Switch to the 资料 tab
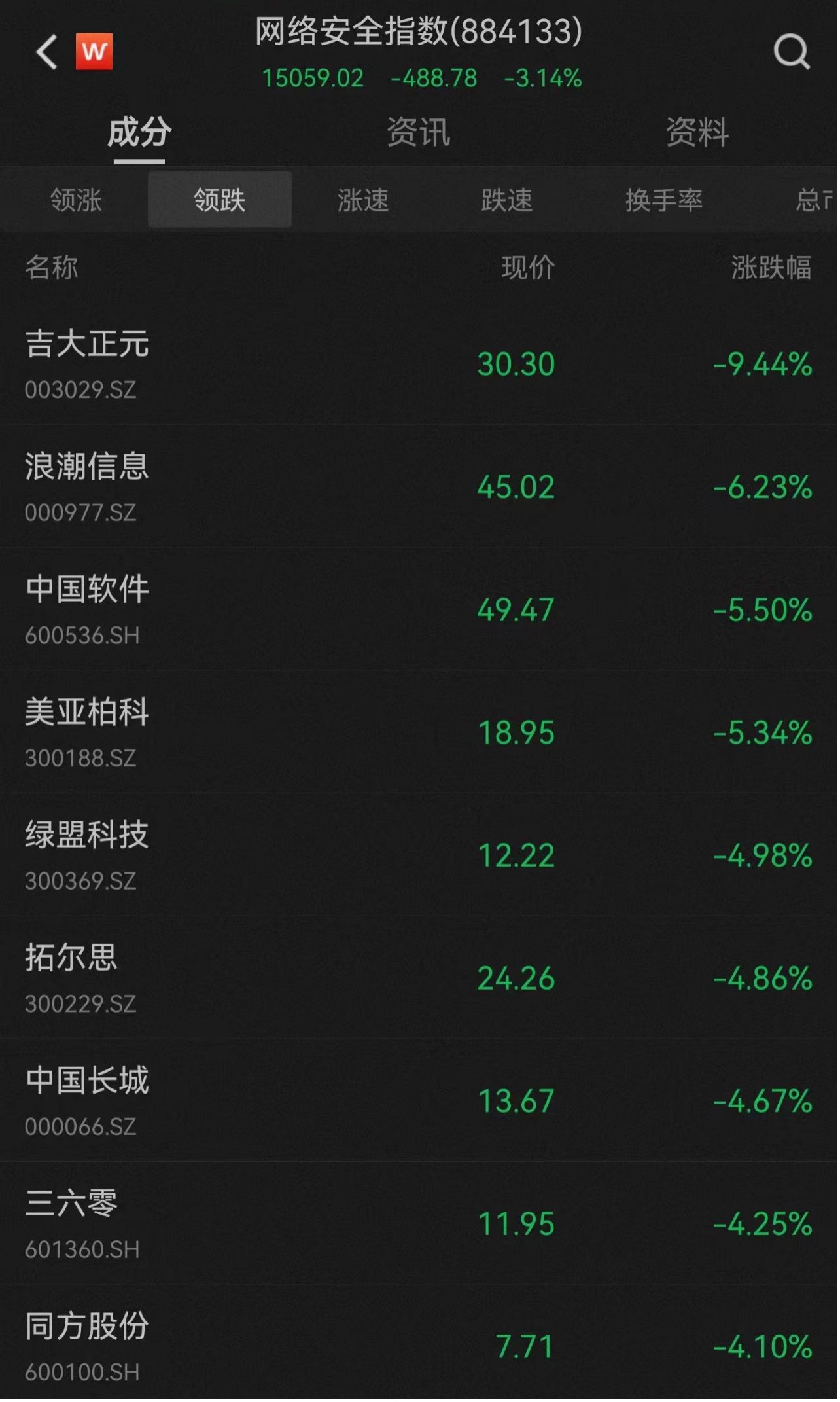Image resolution: width=840 pixels, height=1402 pixels. coord(698,132)
